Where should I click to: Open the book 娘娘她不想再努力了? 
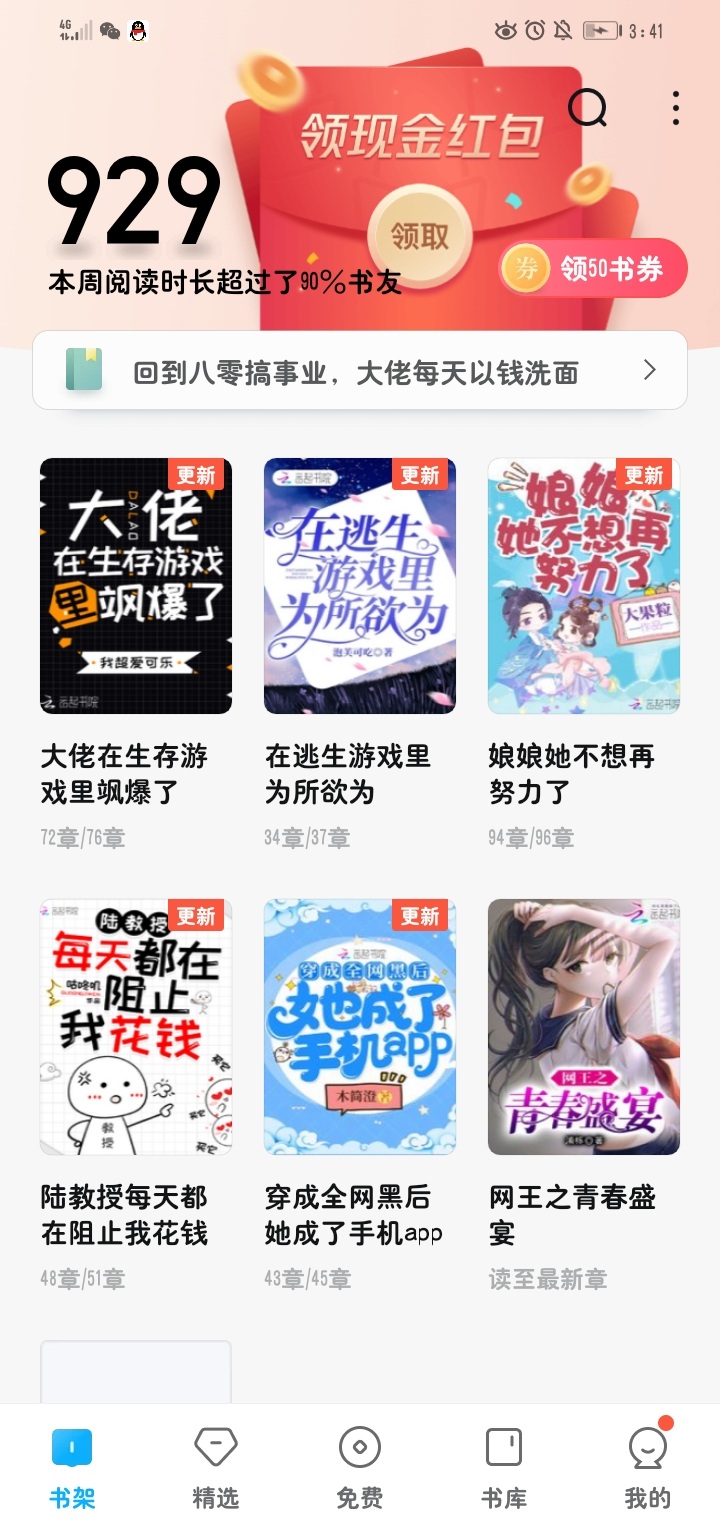click(x=584, y=586)
